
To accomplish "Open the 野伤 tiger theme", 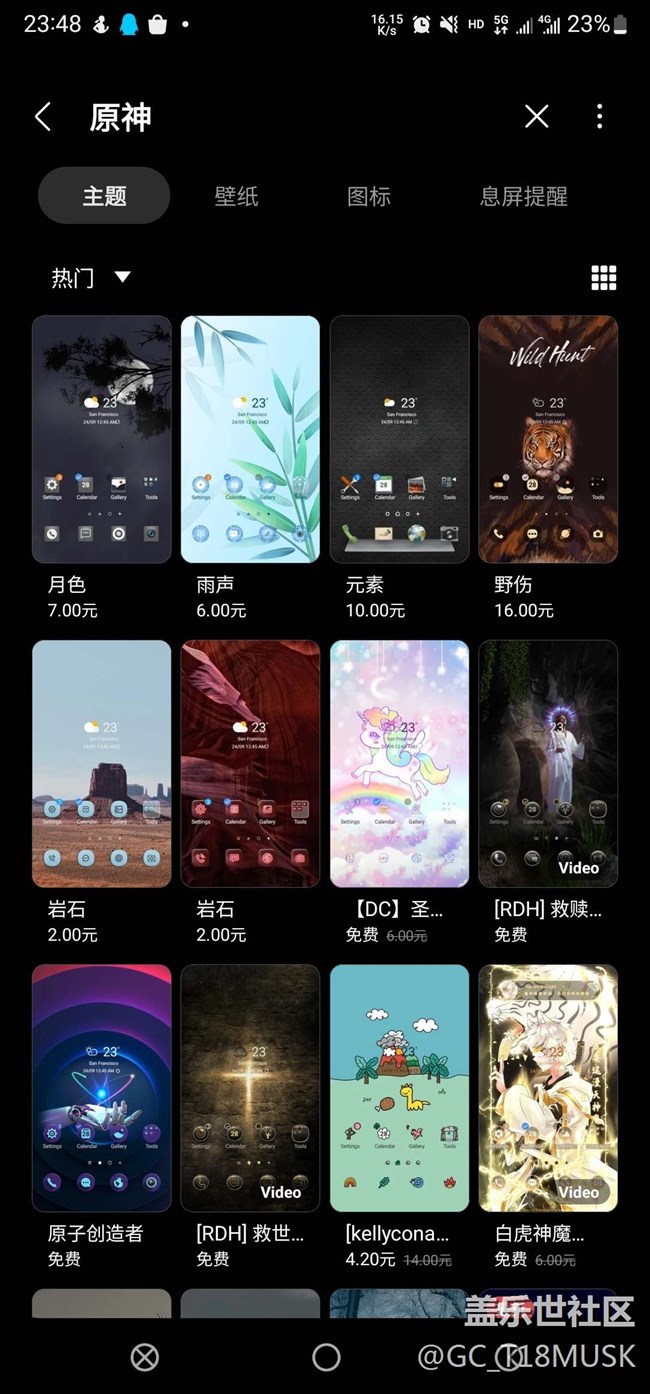I will point(548,439).
